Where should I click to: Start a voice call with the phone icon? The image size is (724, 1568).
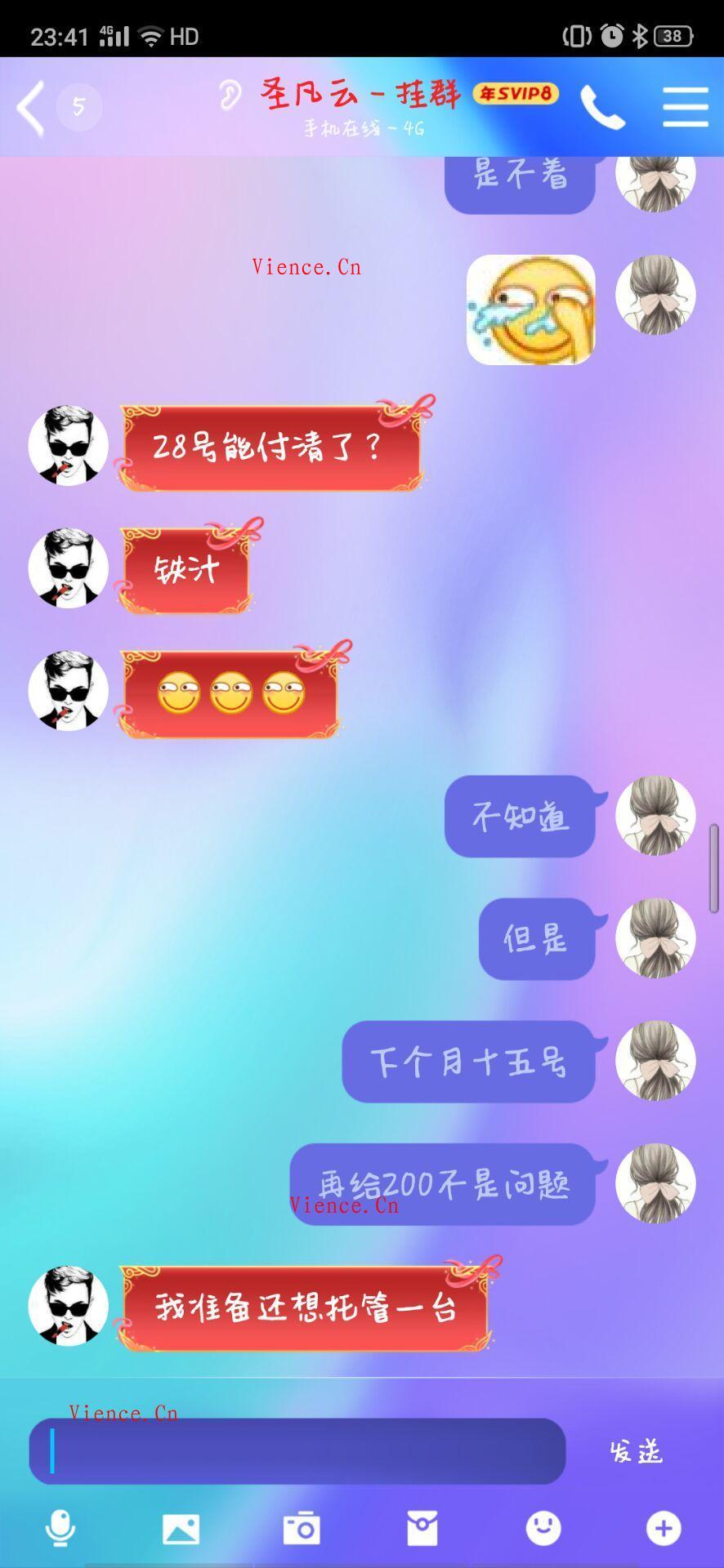pyautogui.click(x=604, y=107)
